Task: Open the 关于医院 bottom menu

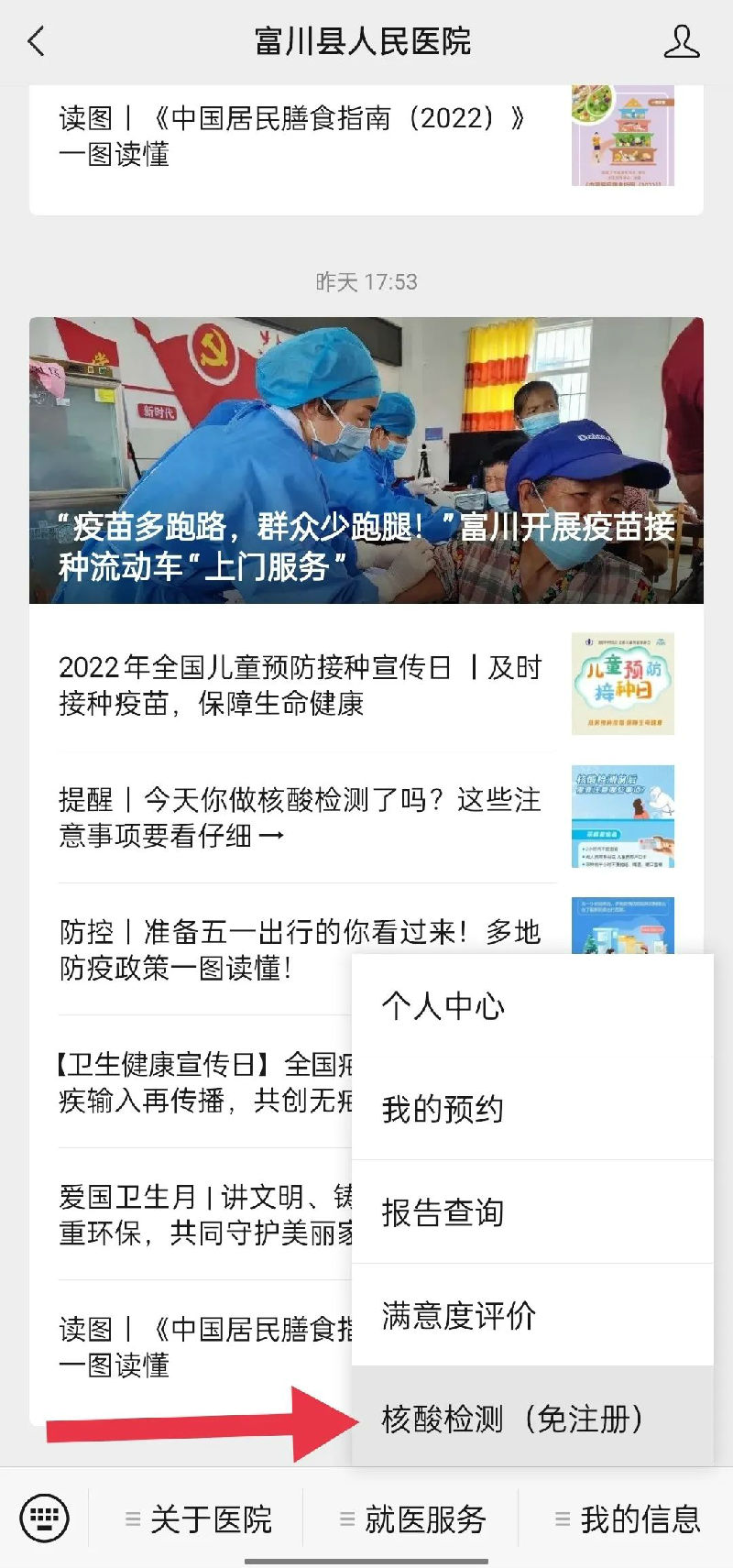Action: point(198,1519)
